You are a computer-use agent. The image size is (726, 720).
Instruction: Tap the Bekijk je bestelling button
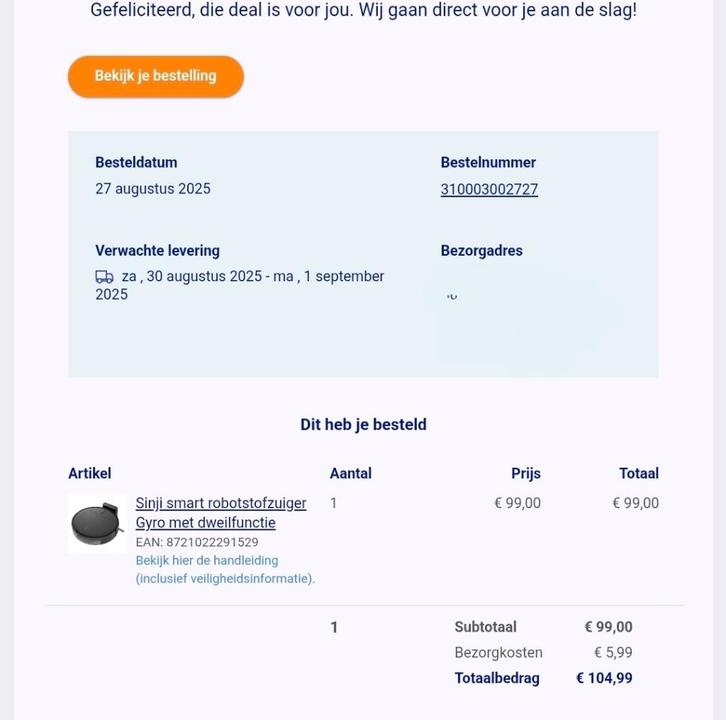[156, 76]
